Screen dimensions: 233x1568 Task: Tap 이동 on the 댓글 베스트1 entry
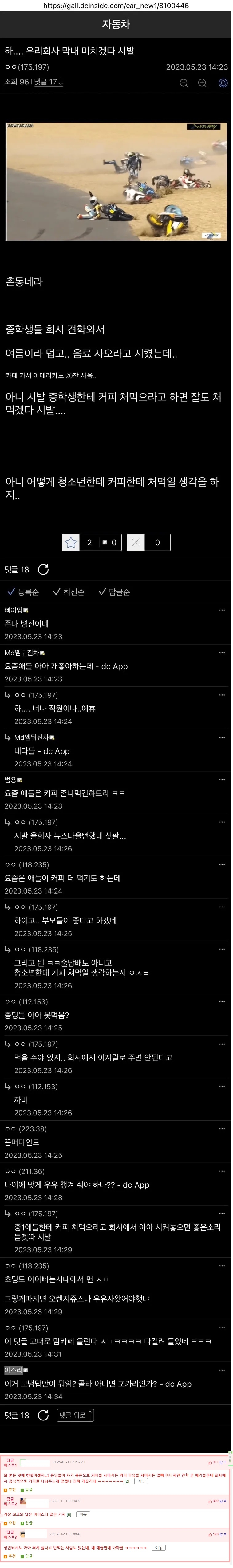click(x=141, y=1481)
